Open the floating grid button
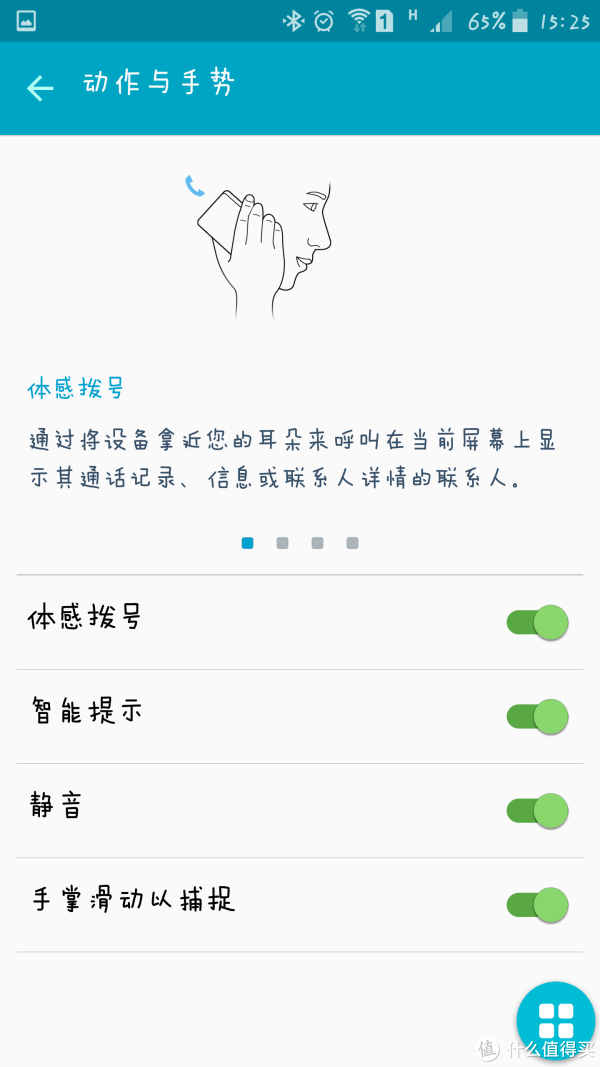Screen dimensions: 600x1067 tap(556, 1020)
